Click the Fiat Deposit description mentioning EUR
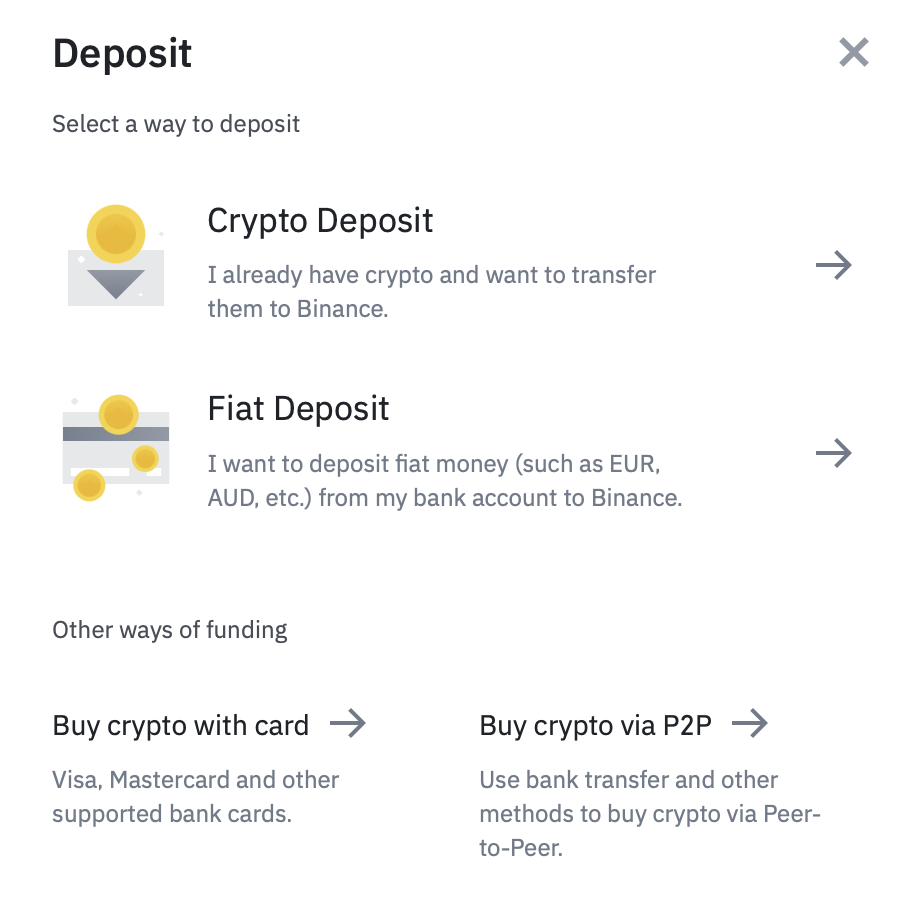 445,480
